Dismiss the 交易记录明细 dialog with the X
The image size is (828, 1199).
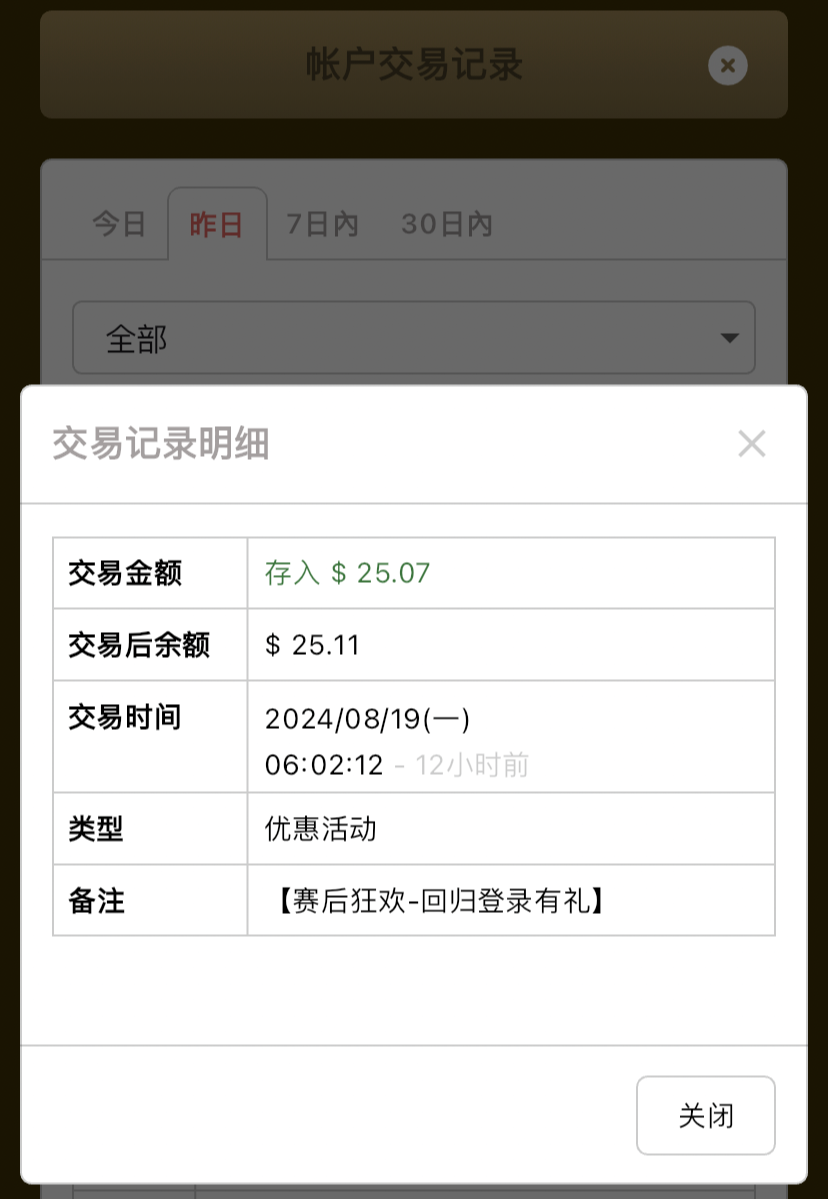tap(751, 444)
